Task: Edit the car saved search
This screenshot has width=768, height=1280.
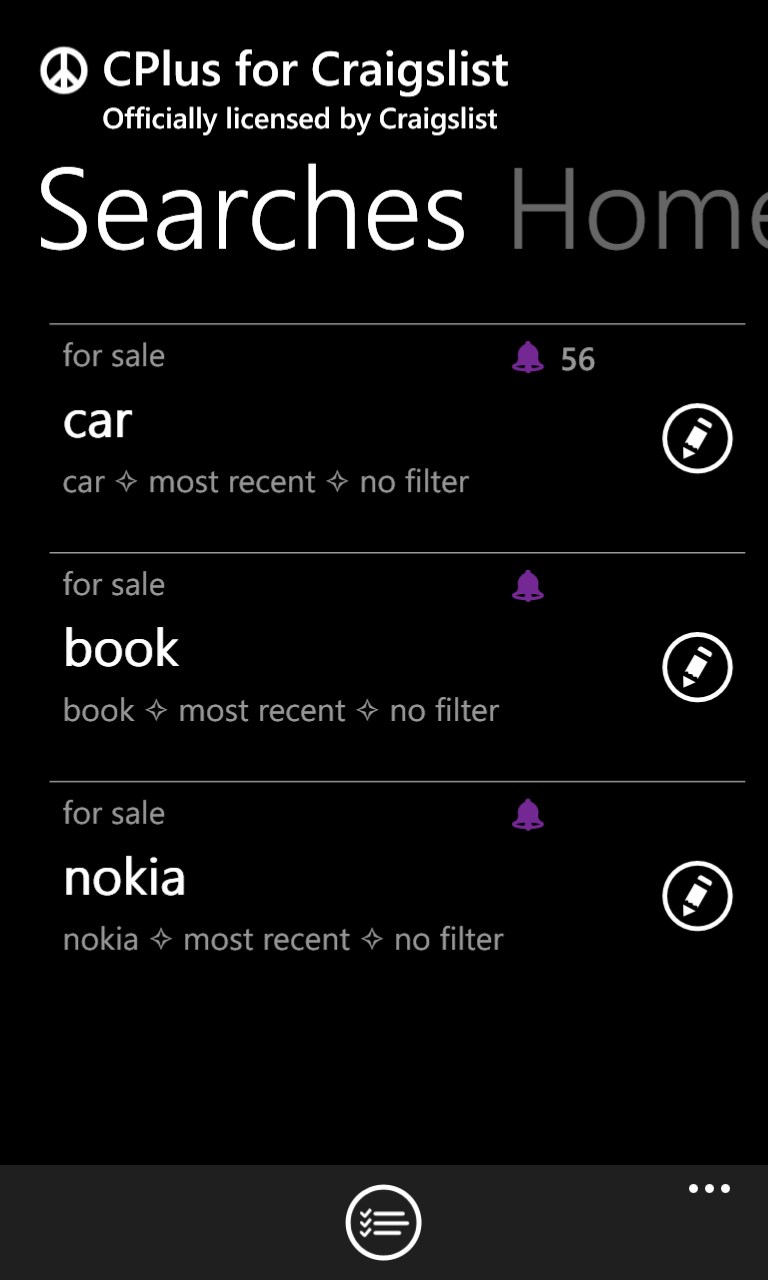Action: (697, 438)
